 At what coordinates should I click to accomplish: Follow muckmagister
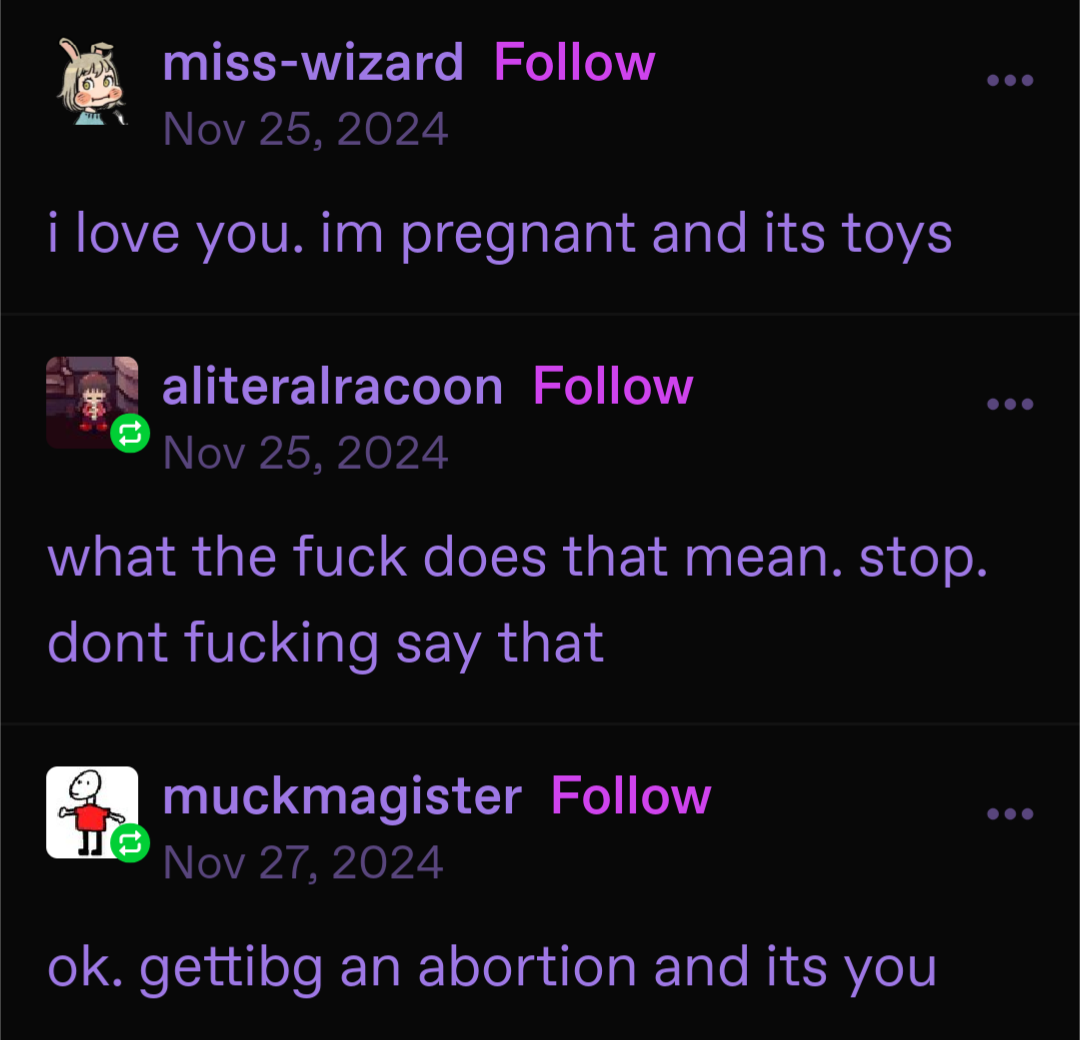(630, 796)
